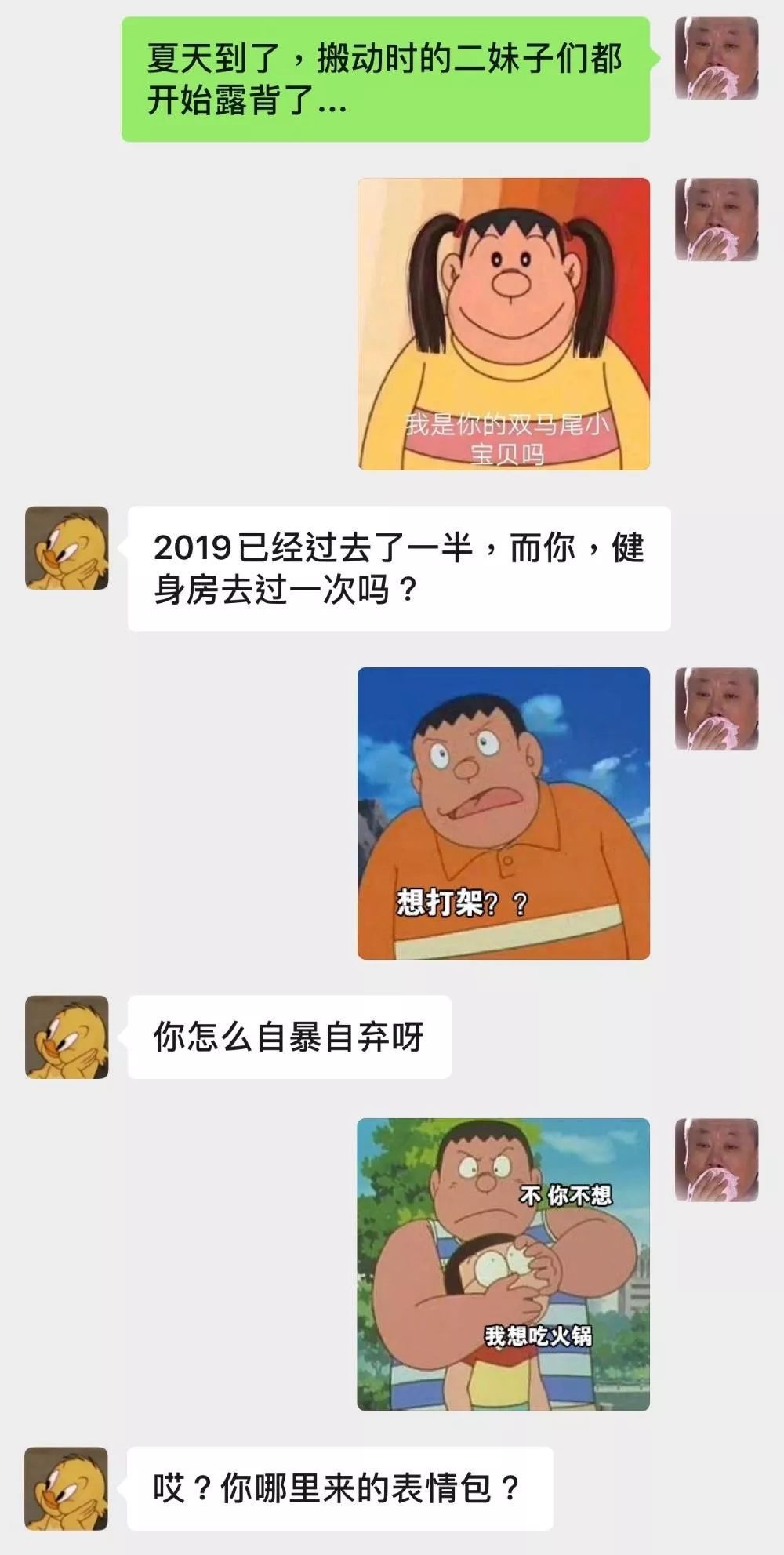
Task: Open duck avatar beside 你哪里来的表情包 message
Action: pyautogui.click(x=67, y=1488)
